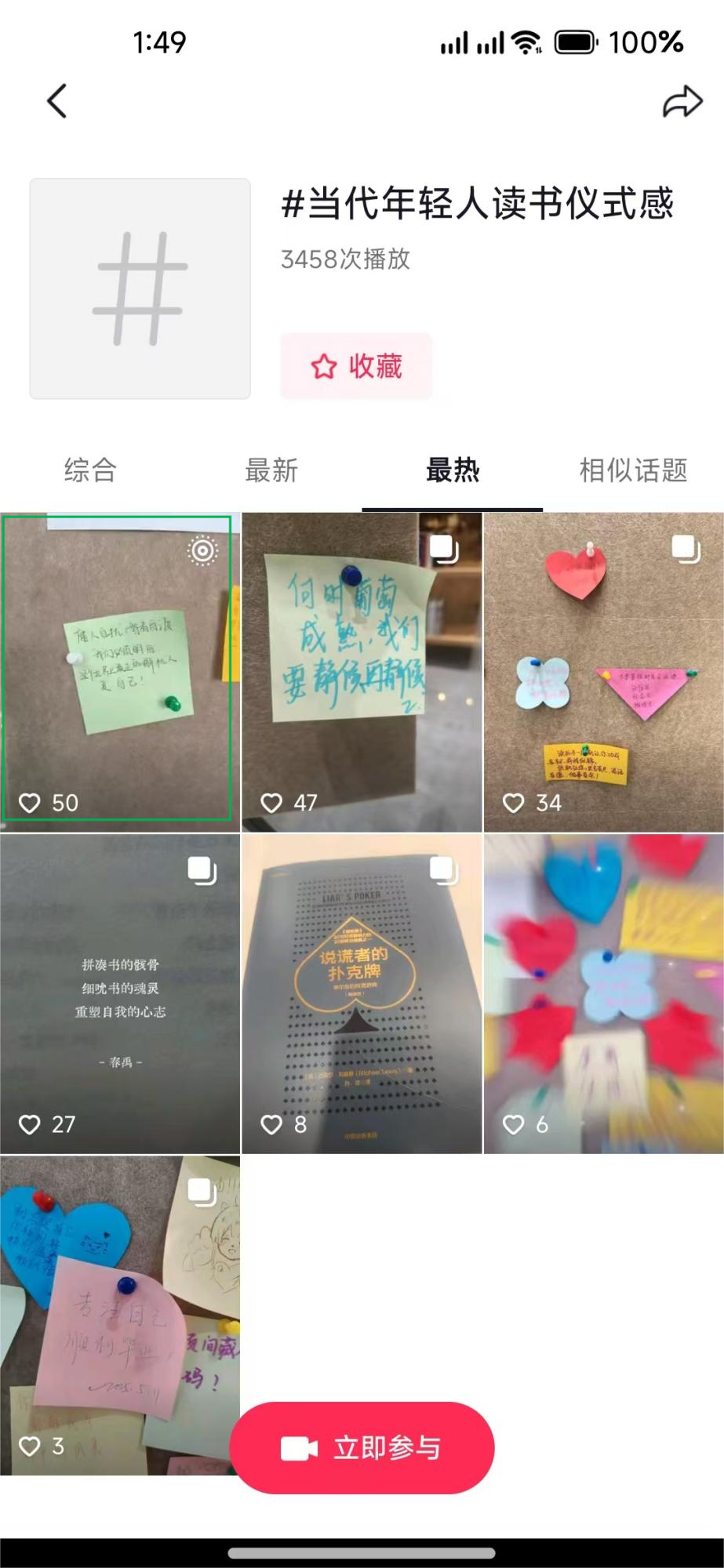
Task: Switch to the 最新 tab
Action: 271,470
